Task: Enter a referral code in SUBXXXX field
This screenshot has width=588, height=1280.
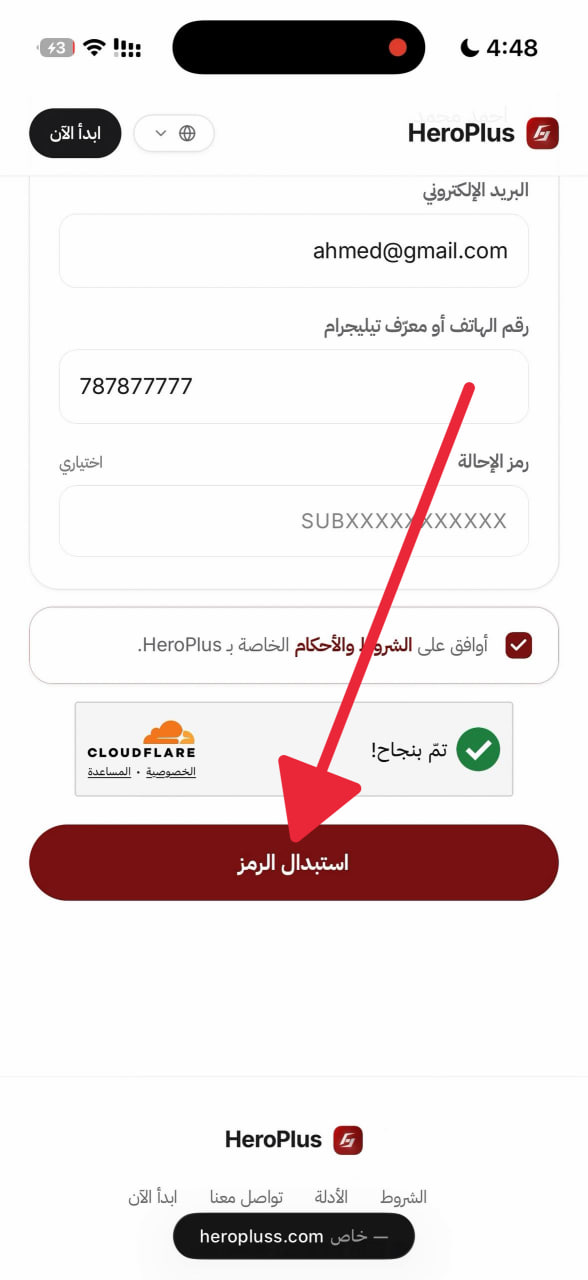Action: click(294, 521)
